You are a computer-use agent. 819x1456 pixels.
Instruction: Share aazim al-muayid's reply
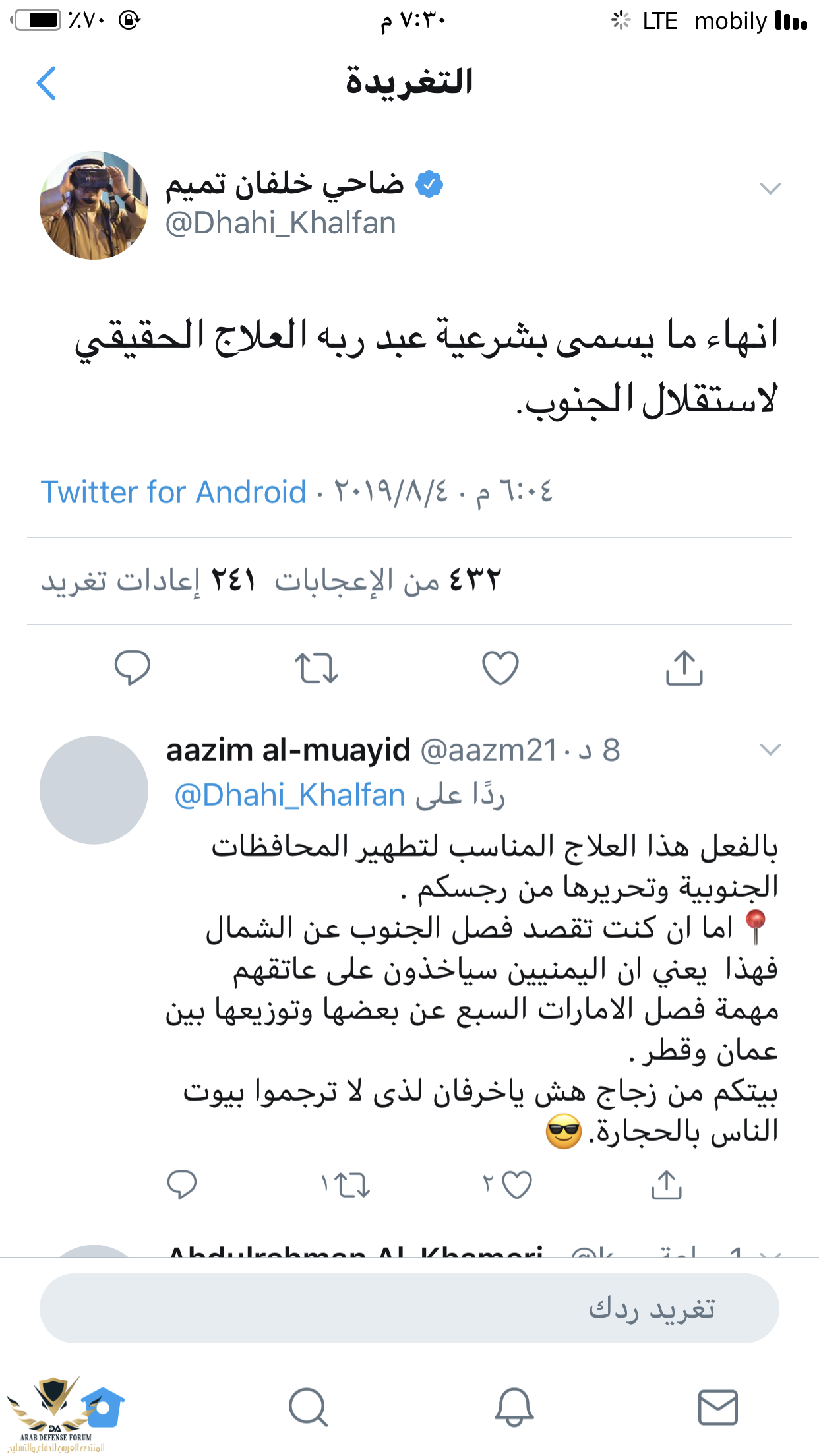(666, 1184)
